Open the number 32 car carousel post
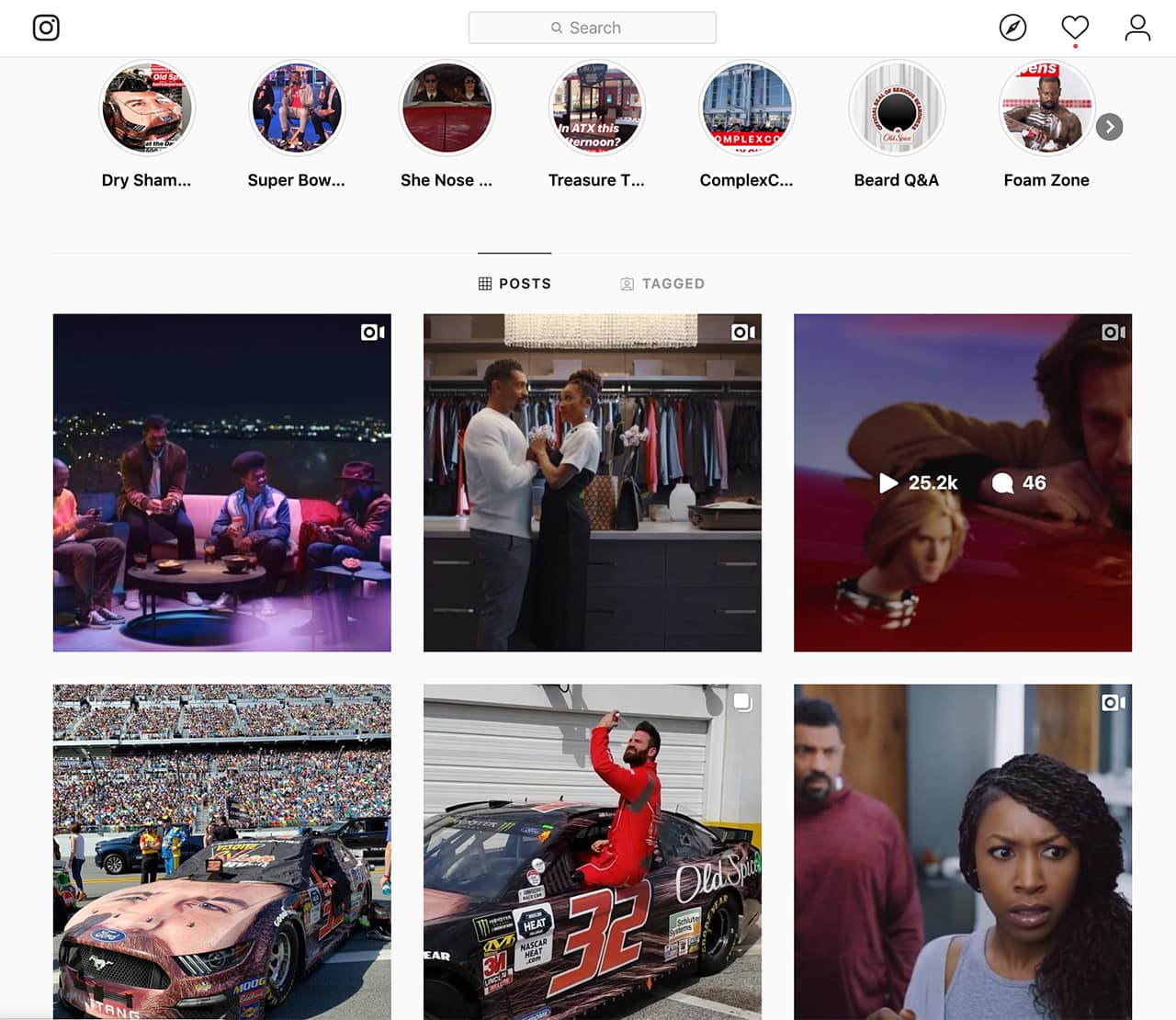The height and width of the screenshot is (1020, 1176). coord(592,851)
